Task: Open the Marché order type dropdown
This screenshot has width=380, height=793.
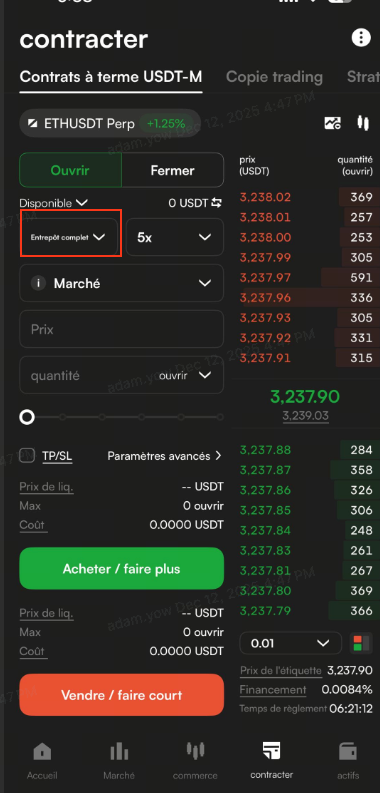Action: click(121, 283)
